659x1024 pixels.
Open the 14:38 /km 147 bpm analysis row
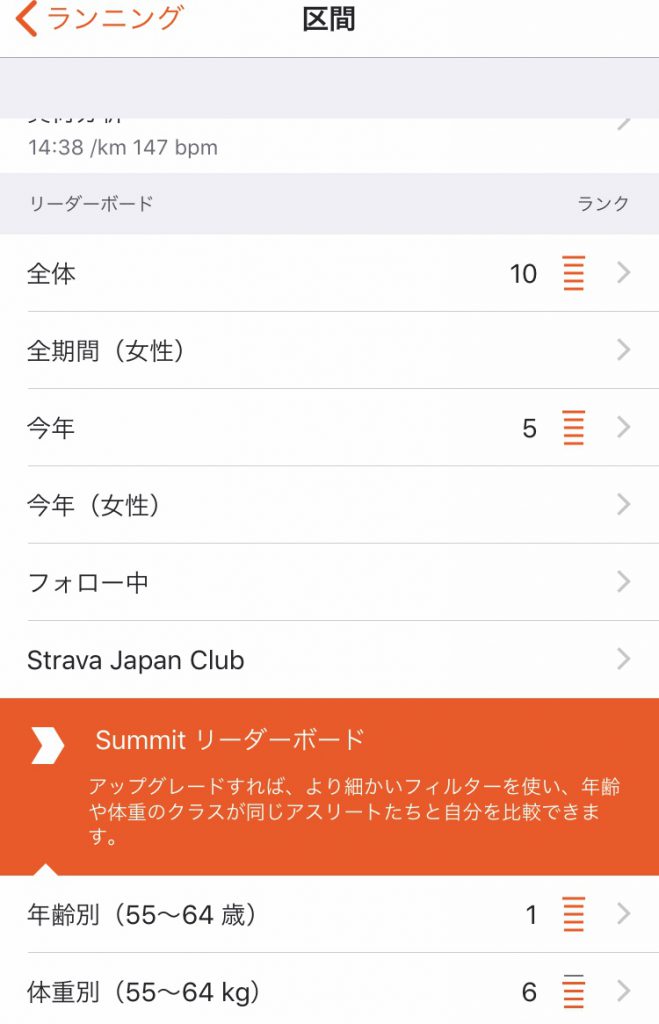(329, 140)
